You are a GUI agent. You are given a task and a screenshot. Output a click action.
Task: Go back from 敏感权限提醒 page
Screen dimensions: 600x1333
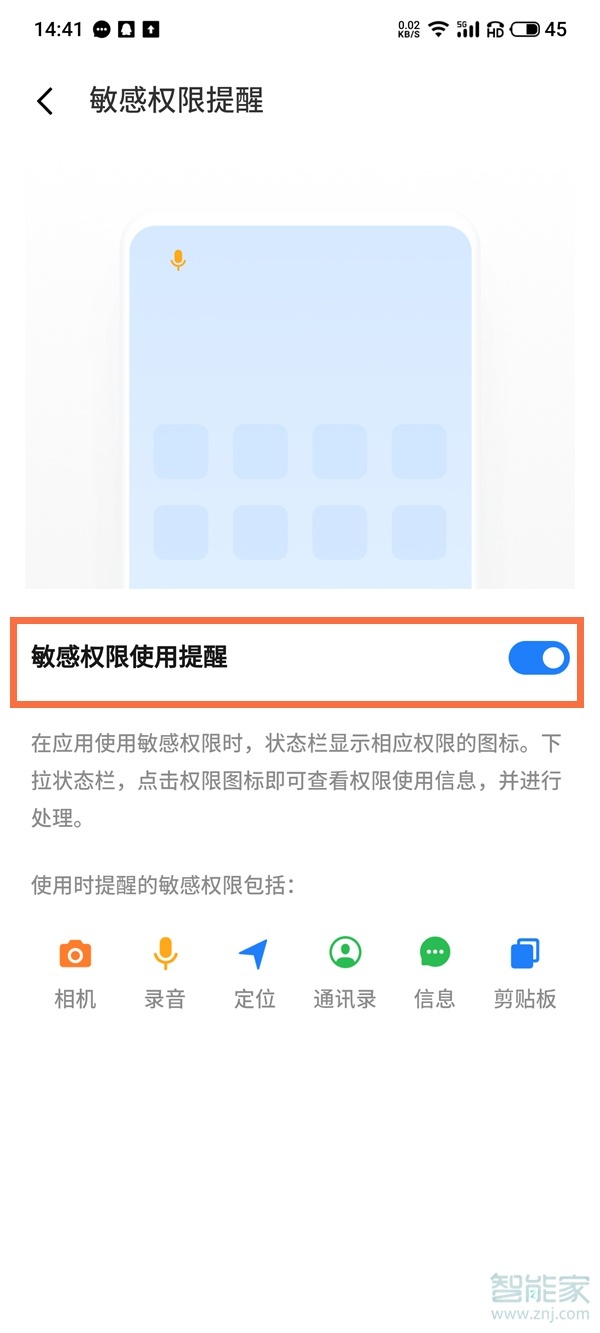point(45,101)
